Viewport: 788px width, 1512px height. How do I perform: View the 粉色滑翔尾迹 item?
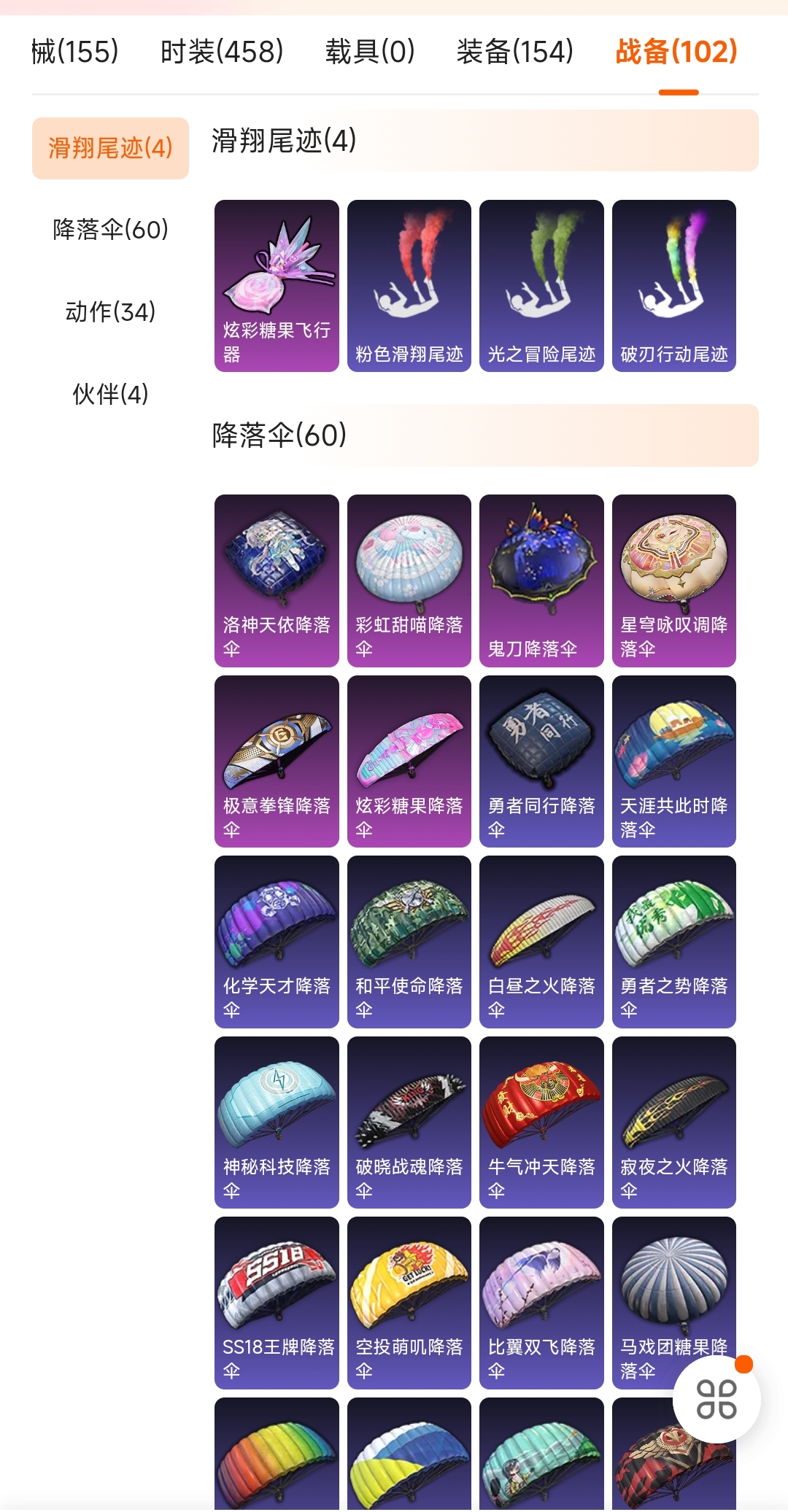pos(409,286)
